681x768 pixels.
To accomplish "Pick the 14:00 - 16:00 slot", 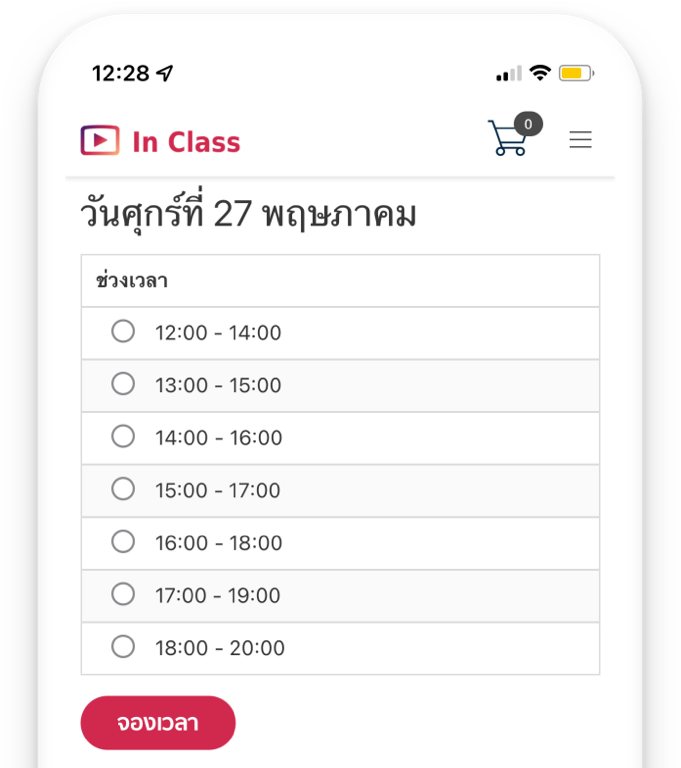I will [123, 436].
